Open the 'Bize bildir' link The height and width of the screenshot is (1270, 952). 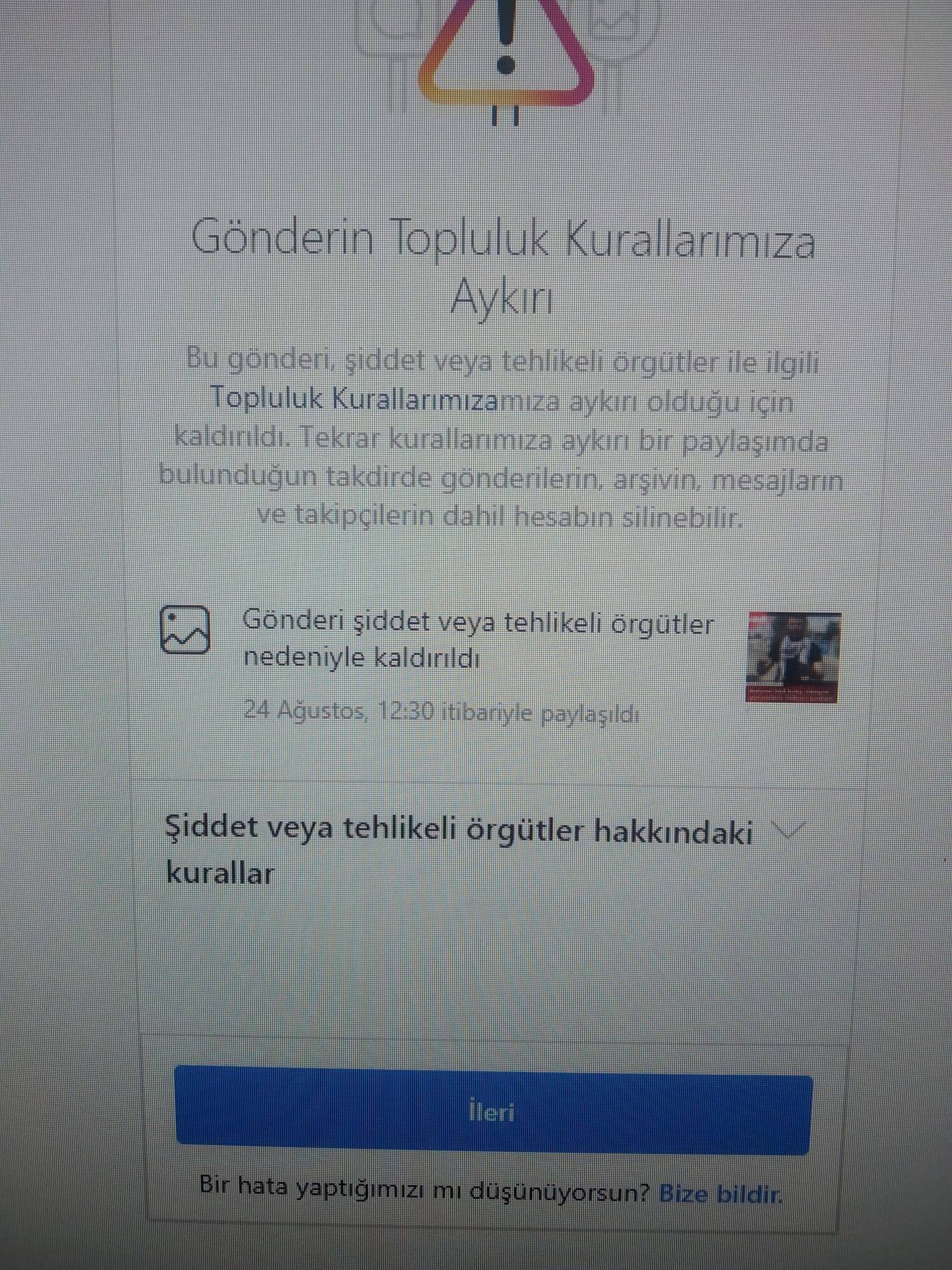(721, 1194)
